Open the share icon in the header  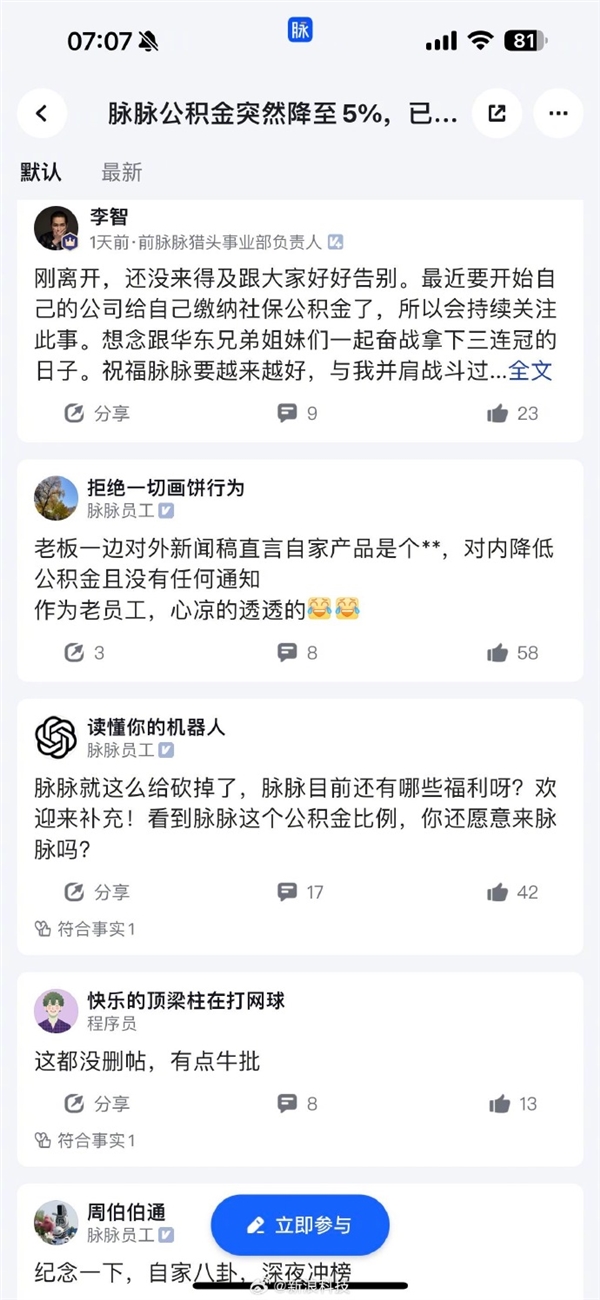click(x=496, y=114)
